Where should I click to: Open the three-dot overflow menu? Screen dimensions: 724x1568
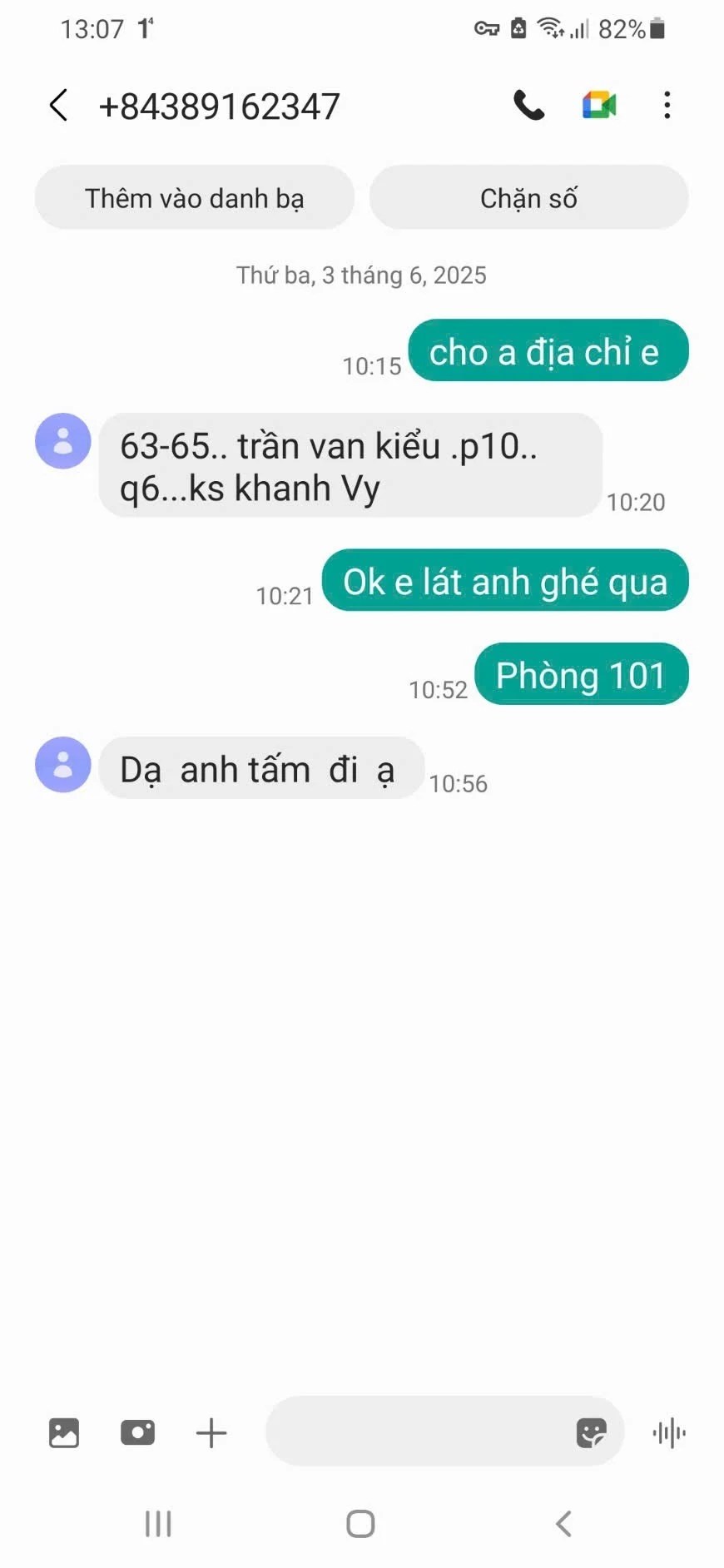(x=667, y=106)
